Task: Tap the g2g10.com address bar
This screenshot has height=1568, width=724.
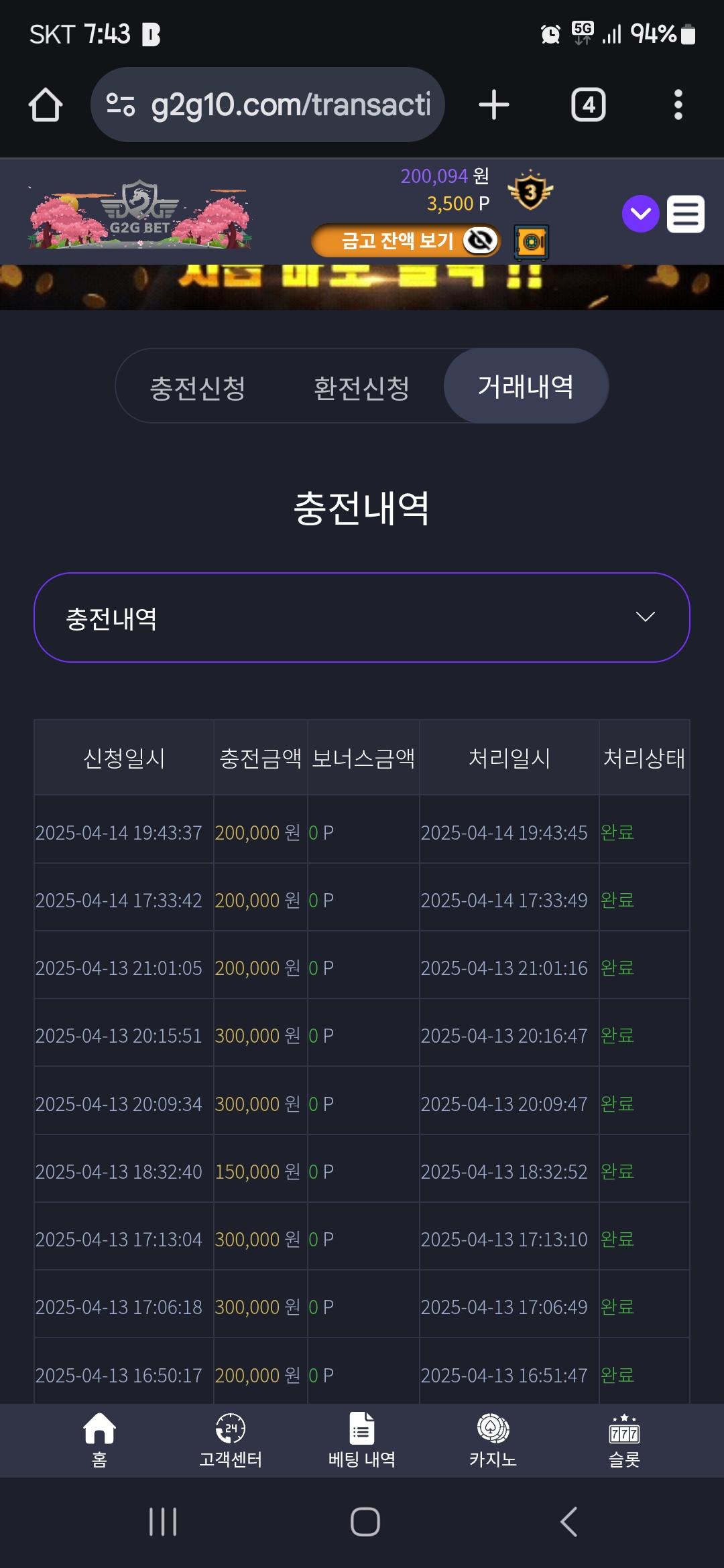Action: pos(267,105)
